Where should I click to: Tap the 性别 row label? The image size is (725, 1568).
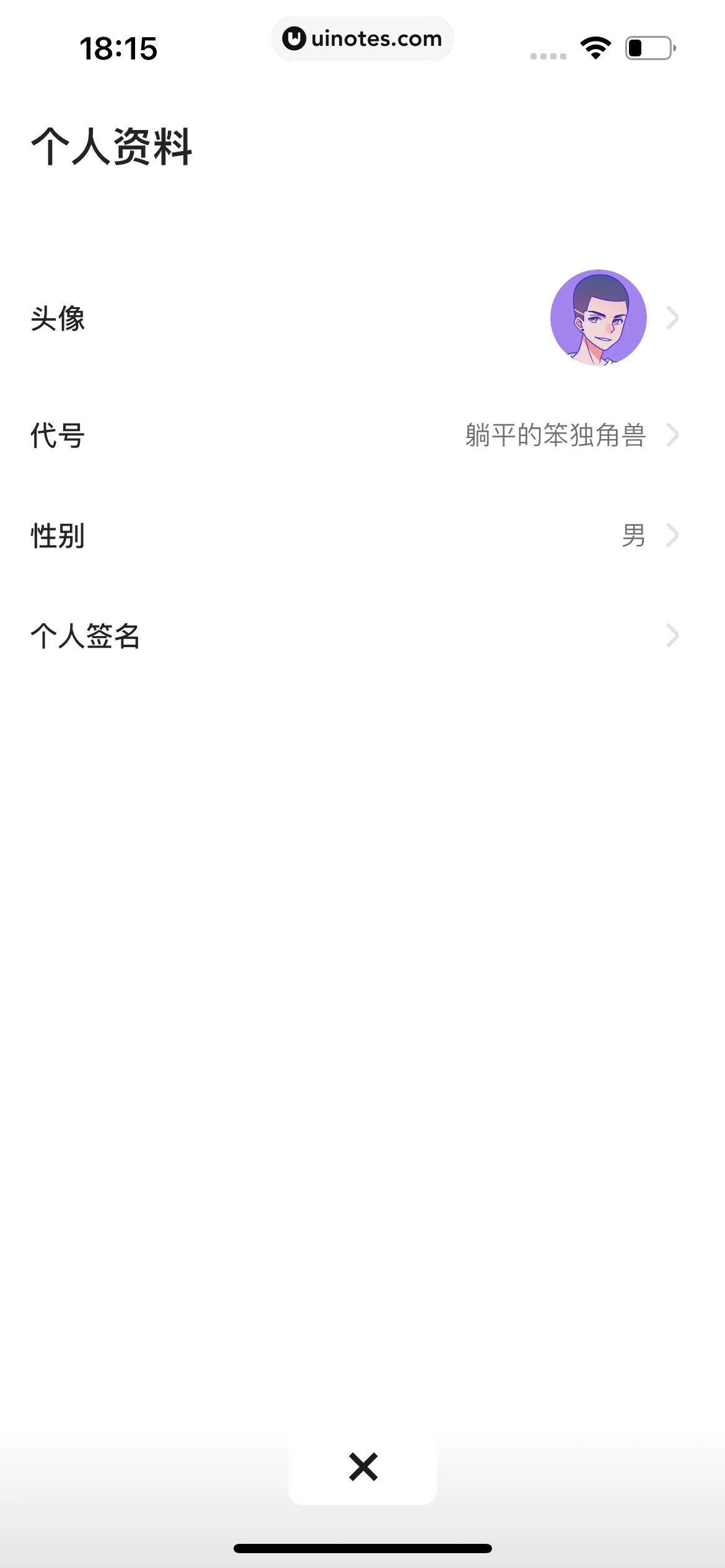click(x=56, y=537)
